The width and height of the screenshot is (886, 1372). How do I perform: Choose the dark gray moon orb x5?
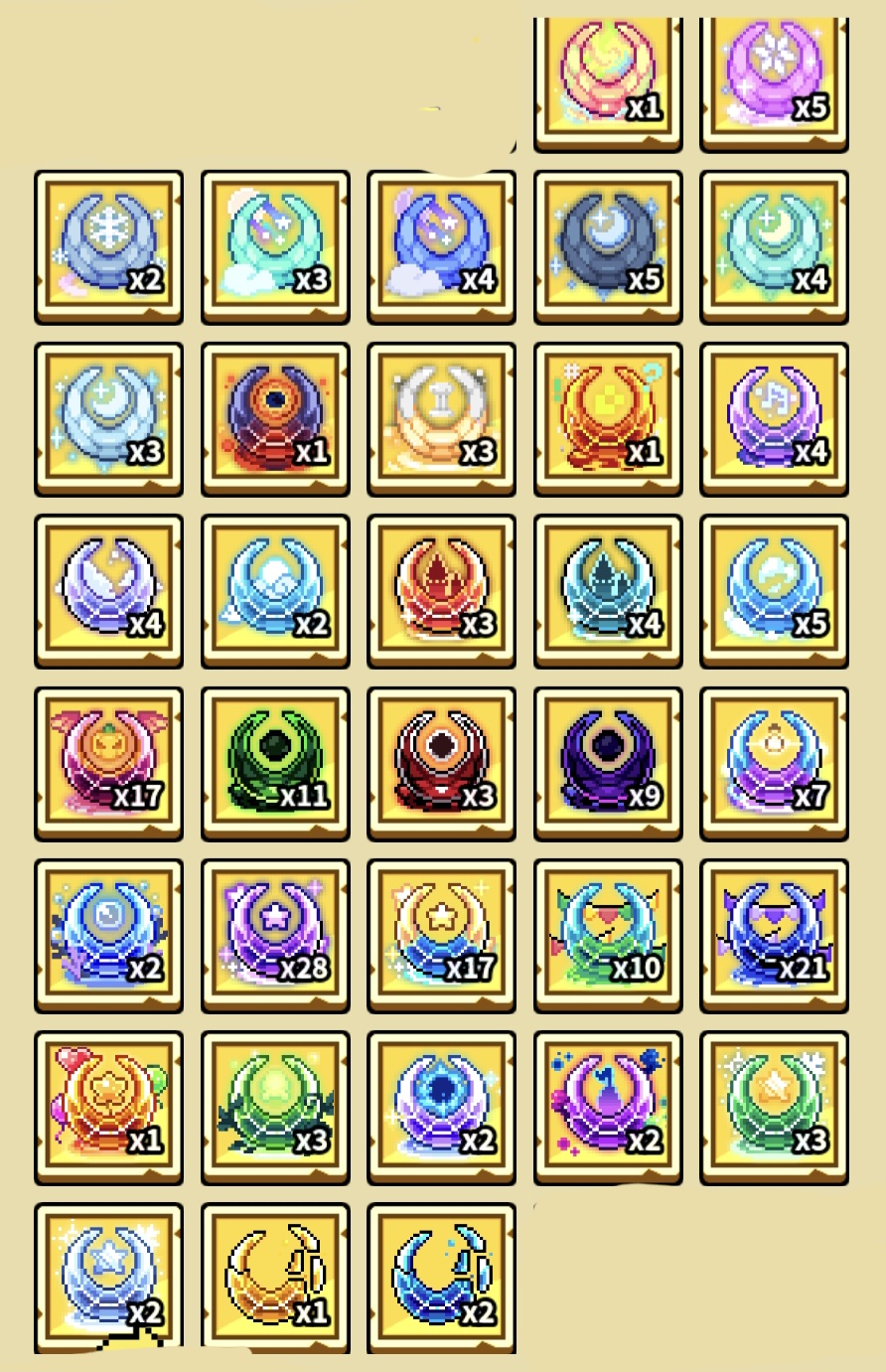click(608, 246)
